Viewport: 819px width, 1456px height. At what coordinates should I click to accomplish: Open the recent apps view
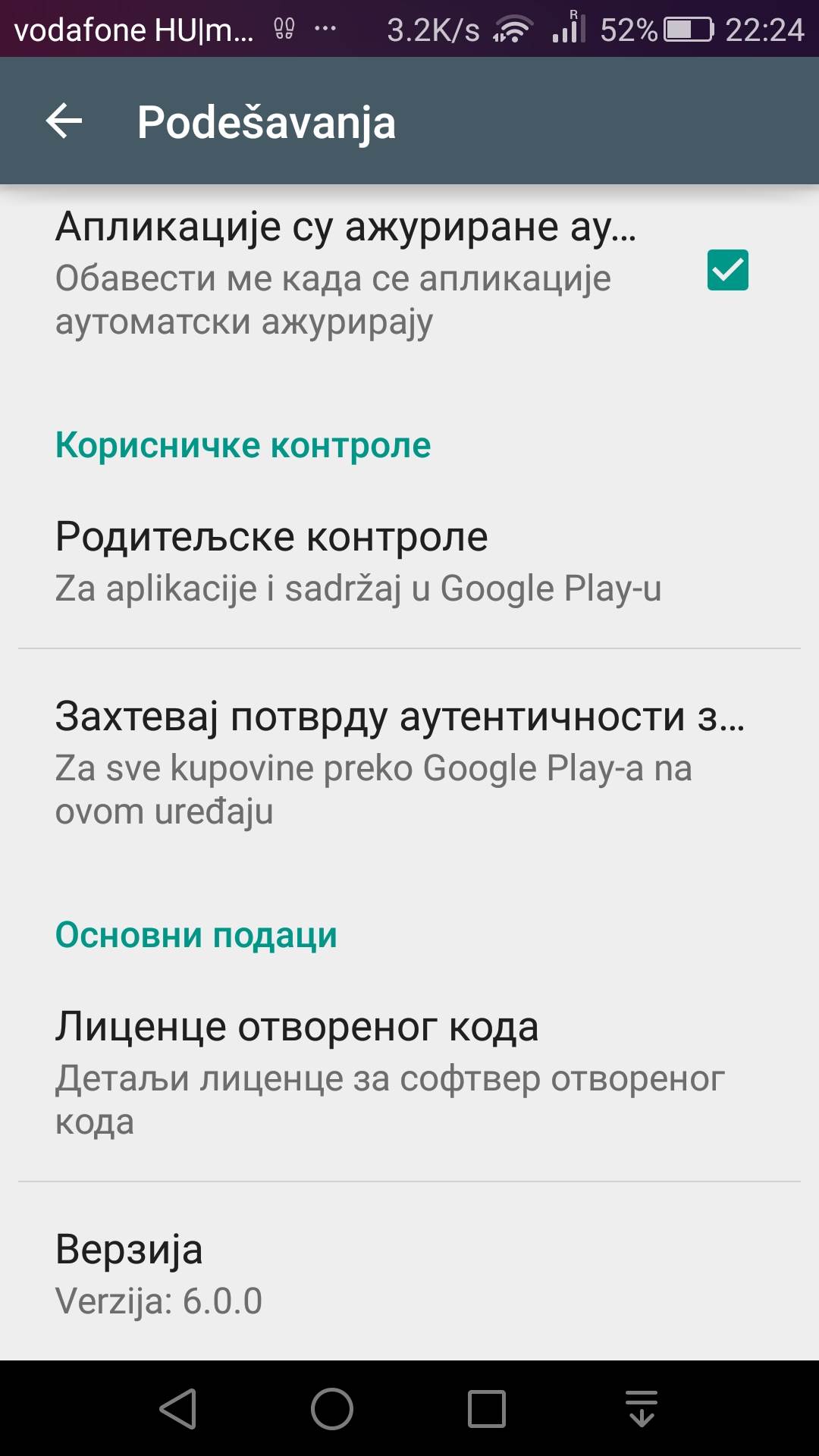(x=487, y=1409)
